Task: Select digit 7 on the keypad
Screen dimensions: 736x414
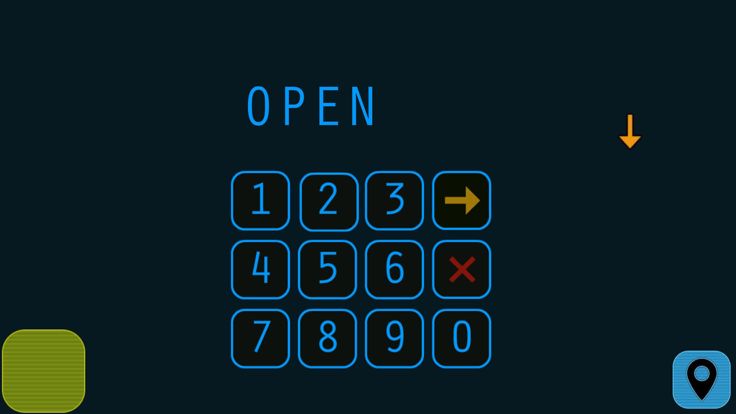Action: pyautogui.click(x=260, y=338)
